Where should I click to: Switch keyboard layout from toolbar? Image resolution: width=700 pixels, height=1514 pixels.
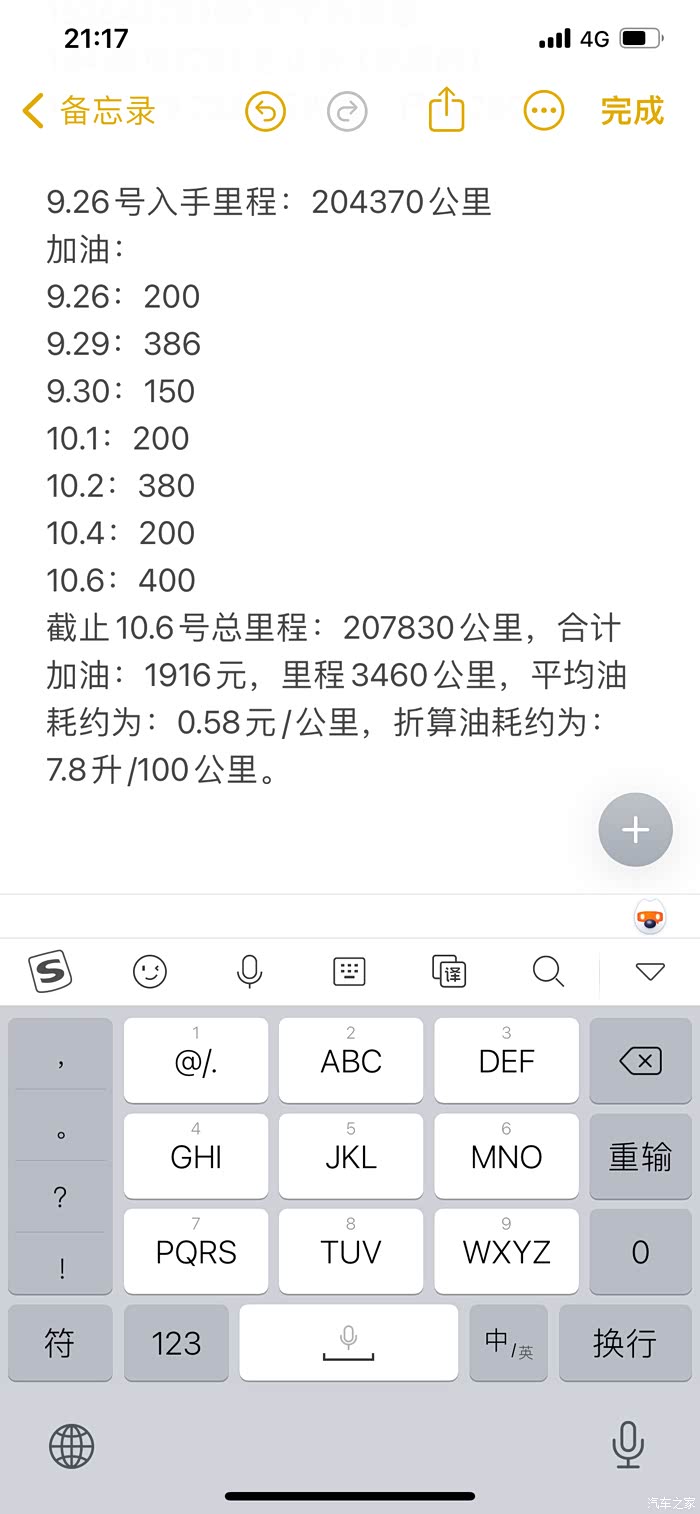click(349, 971)
